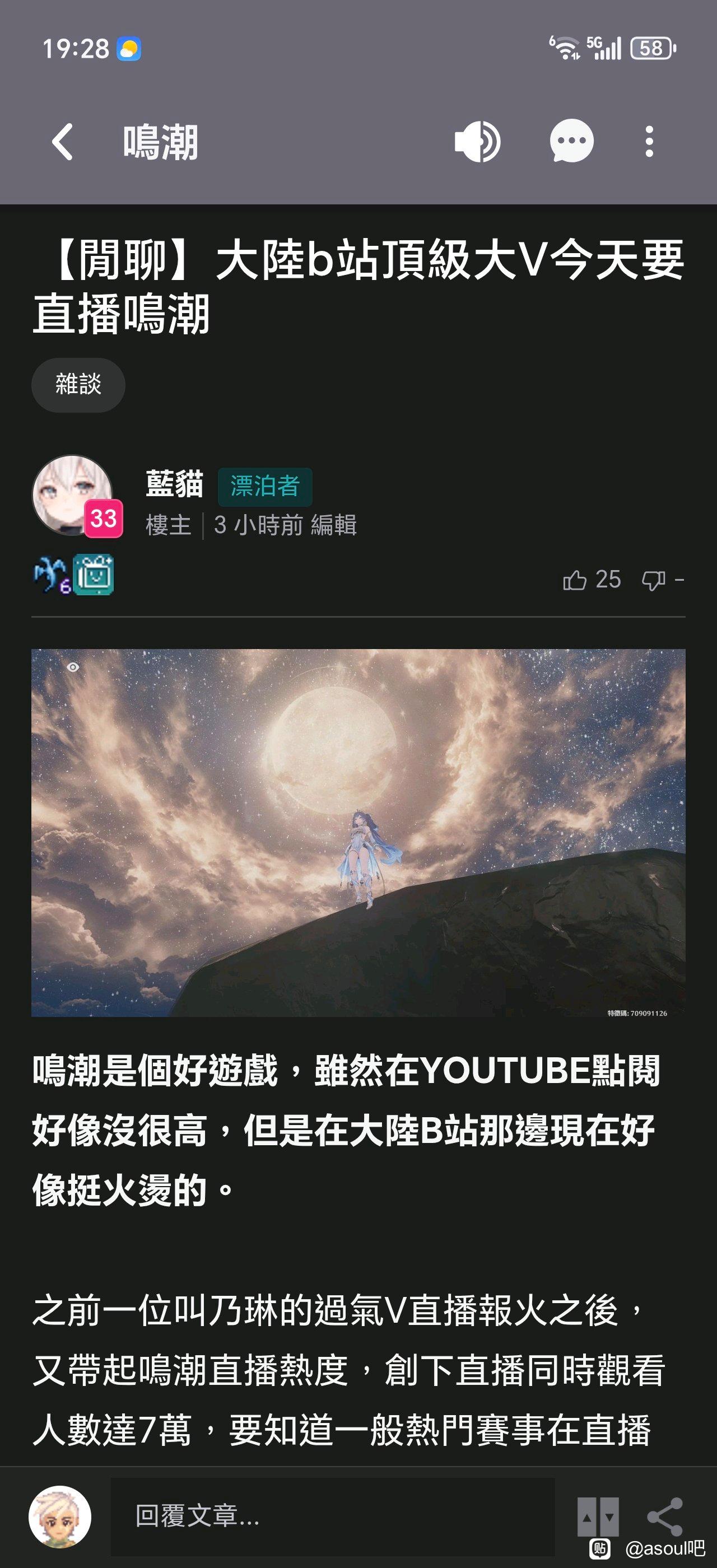The image size is (717, 1568).
Task: Tap the up/down floor jump button
Action: (598, 1516)
